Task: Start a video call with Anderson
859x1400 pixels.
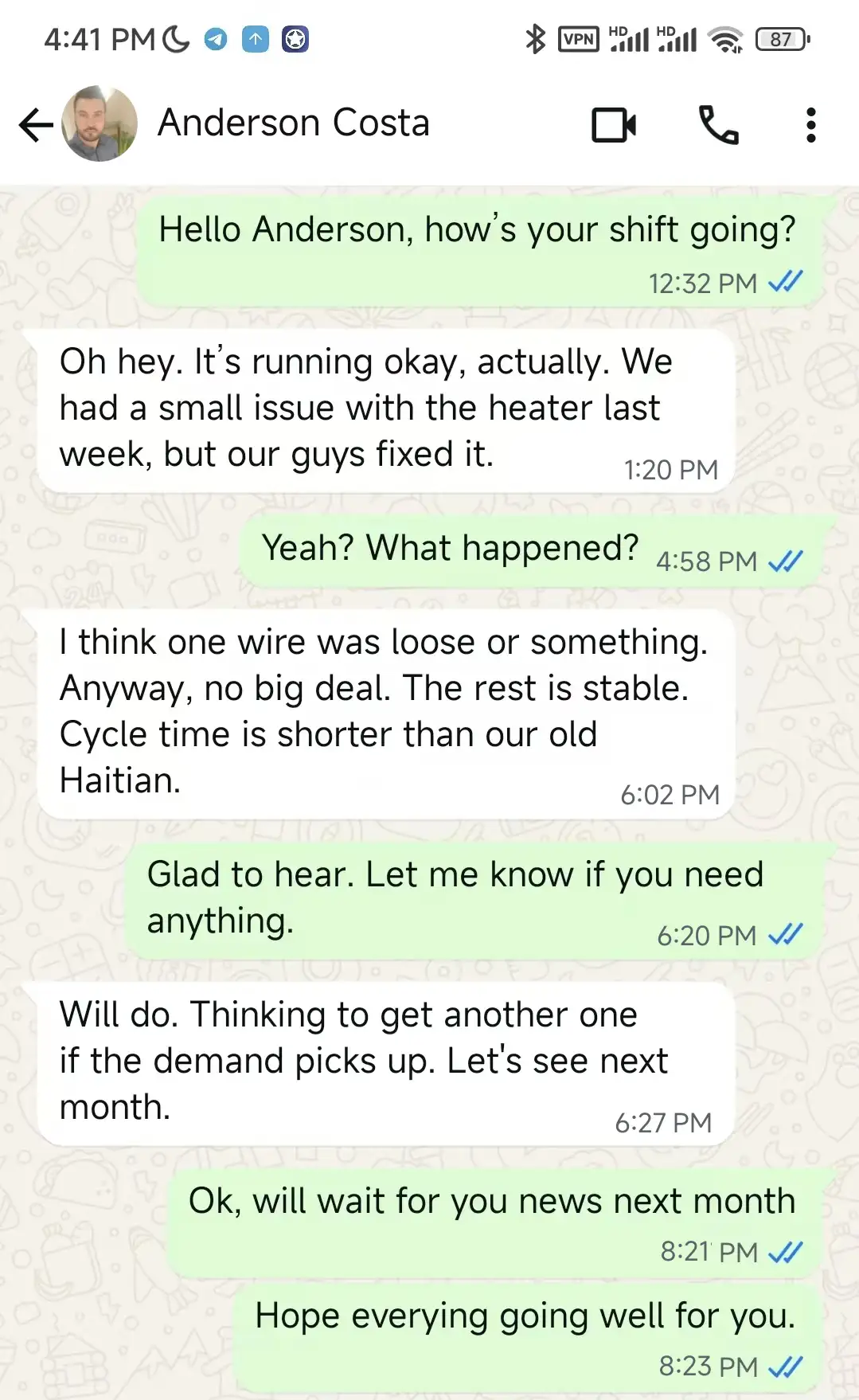Action: (614, 125)
